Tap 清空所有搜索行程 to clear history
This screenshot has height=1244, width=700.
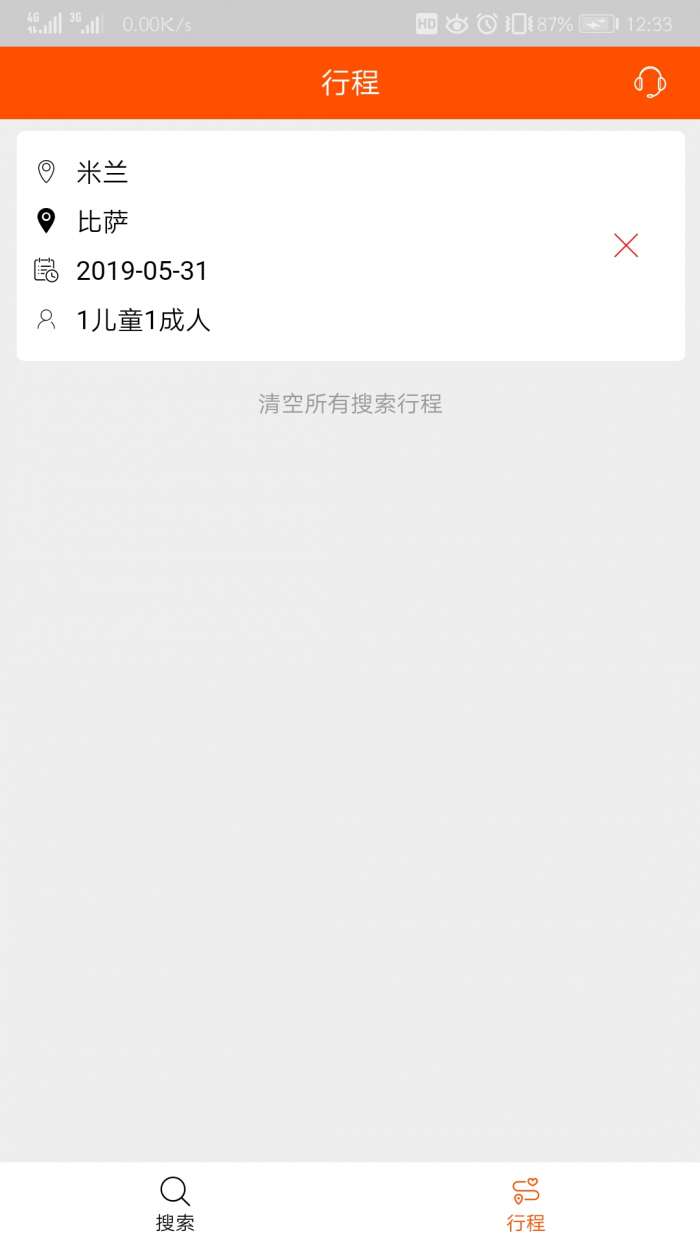[x=350, y=404]
